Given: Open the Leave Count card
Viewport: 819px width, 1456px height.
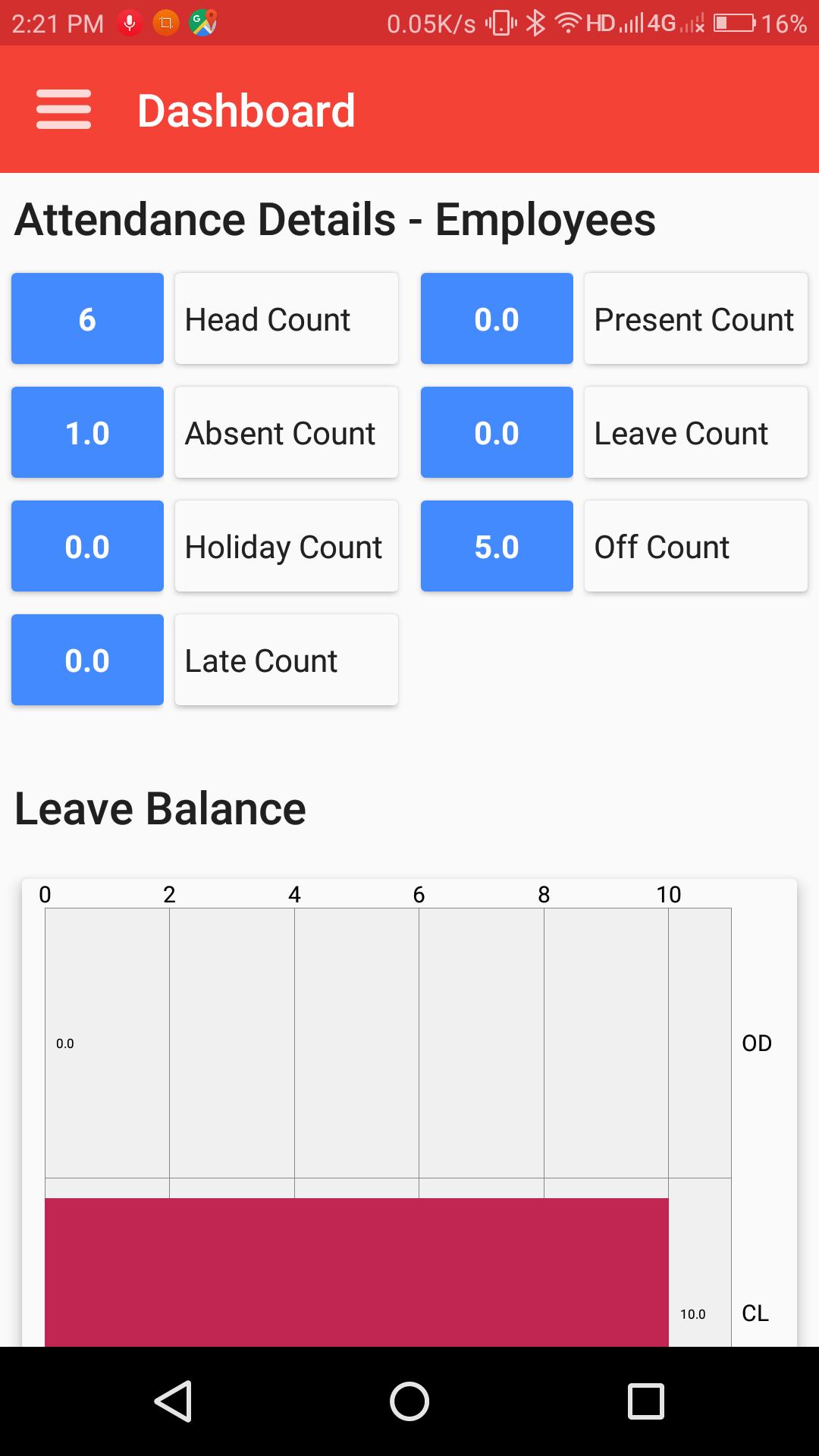Looking at the screenshot, I should (695, 433).
